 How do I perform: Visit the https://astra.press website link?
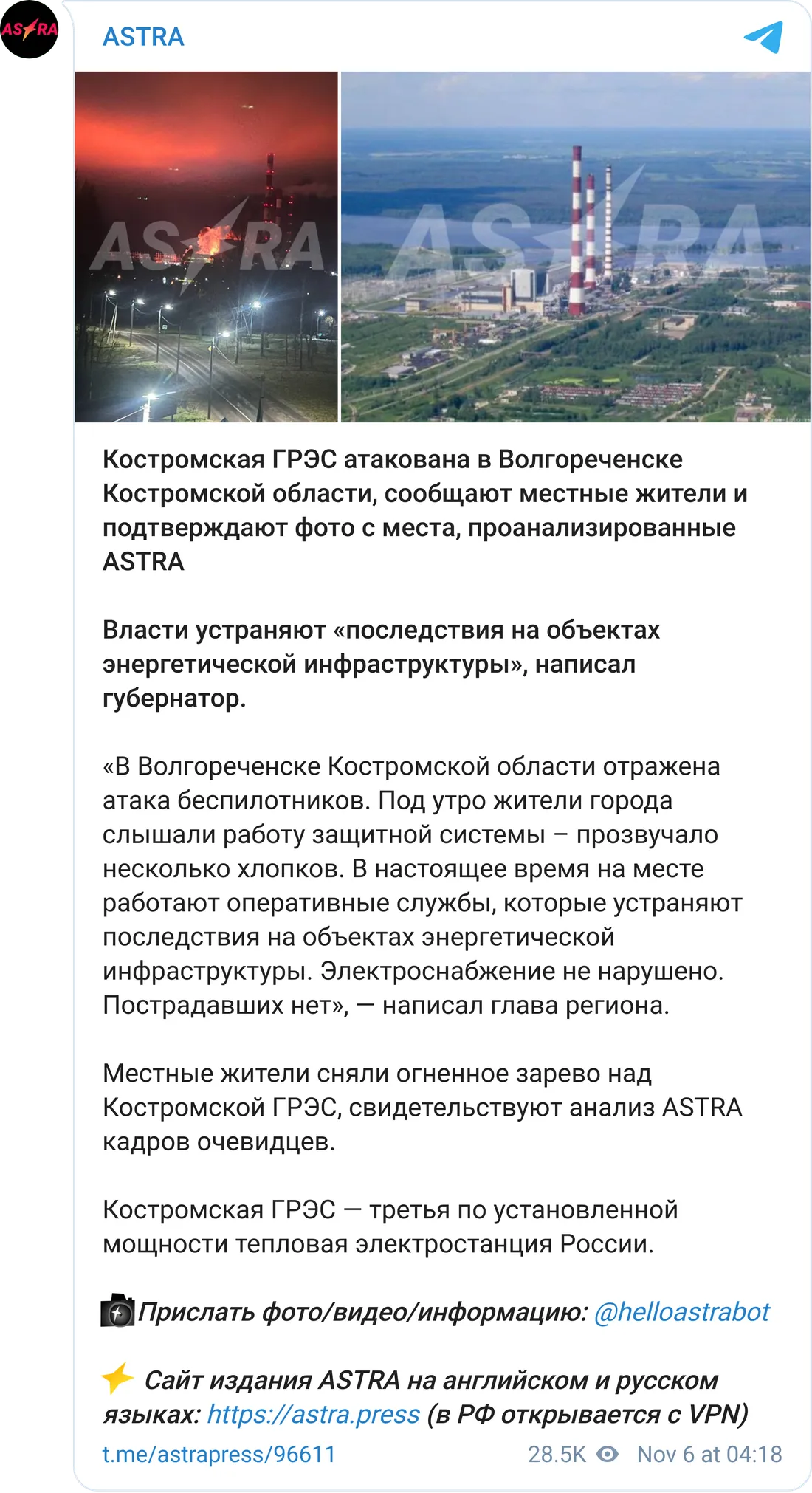pyautogui.click(x=313, y=1413)
